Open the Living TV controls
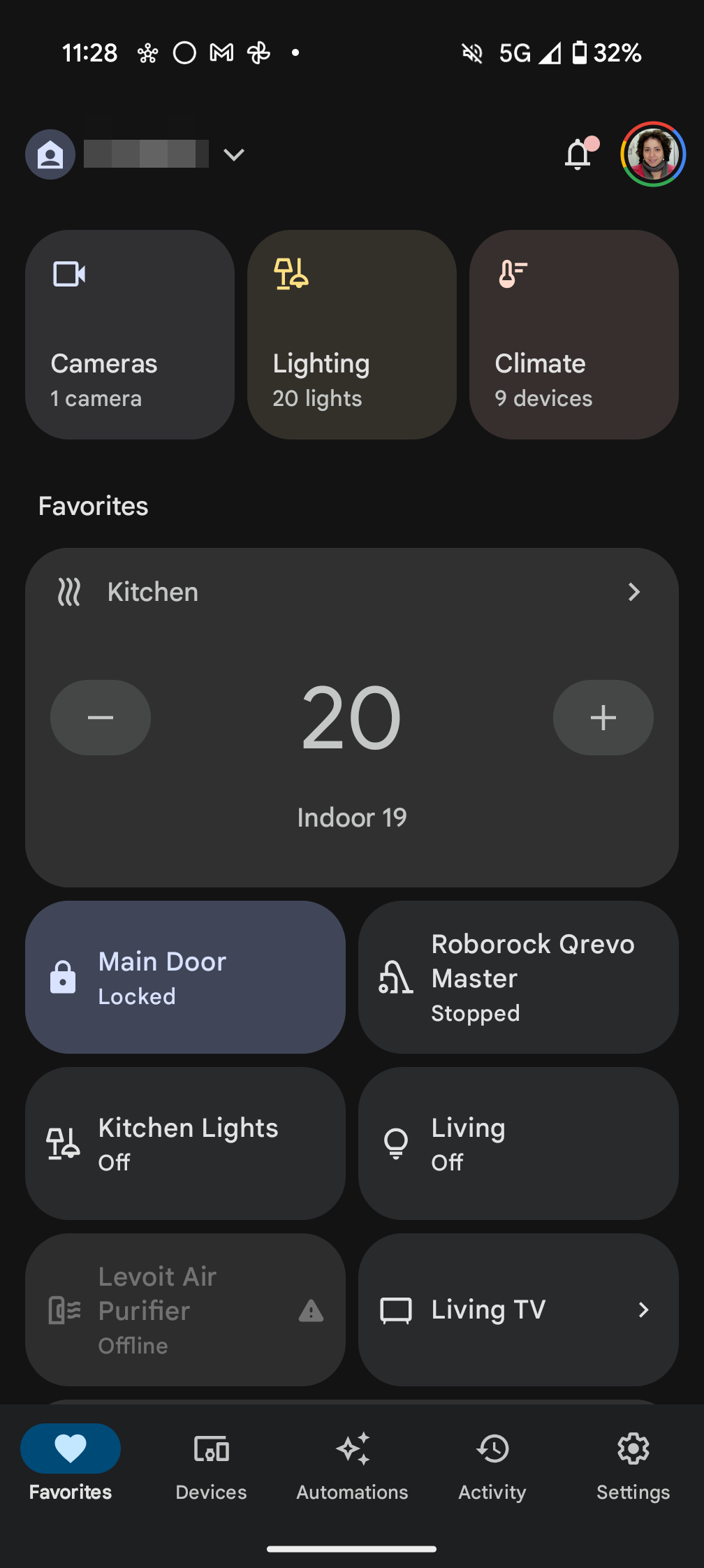Image resolution: width=704 pixels, height=1568 pixels. (x=518, y=1310)
